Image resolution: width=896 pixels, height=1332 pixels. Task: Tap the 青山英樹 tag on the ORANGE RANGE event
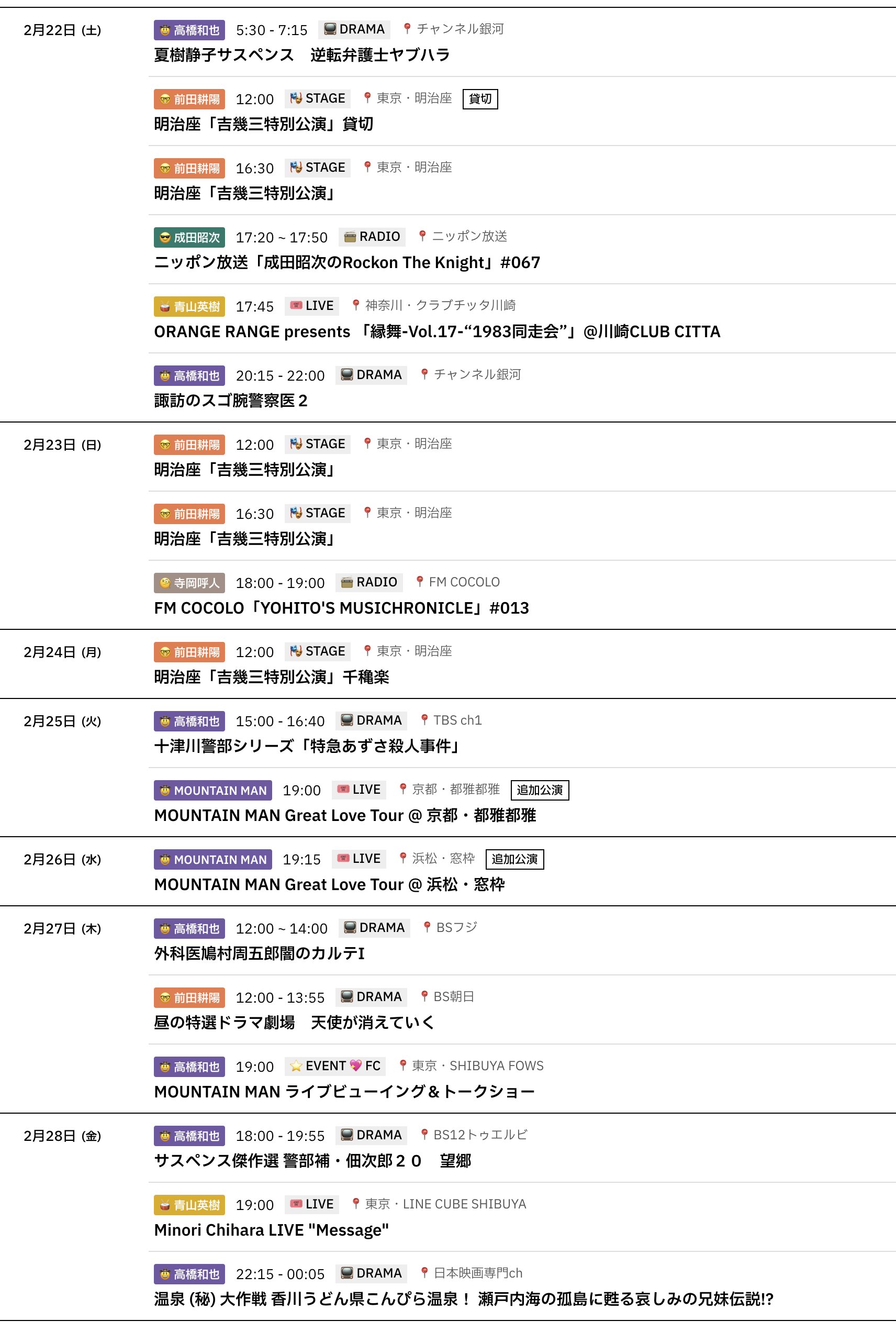click(189, 306)
